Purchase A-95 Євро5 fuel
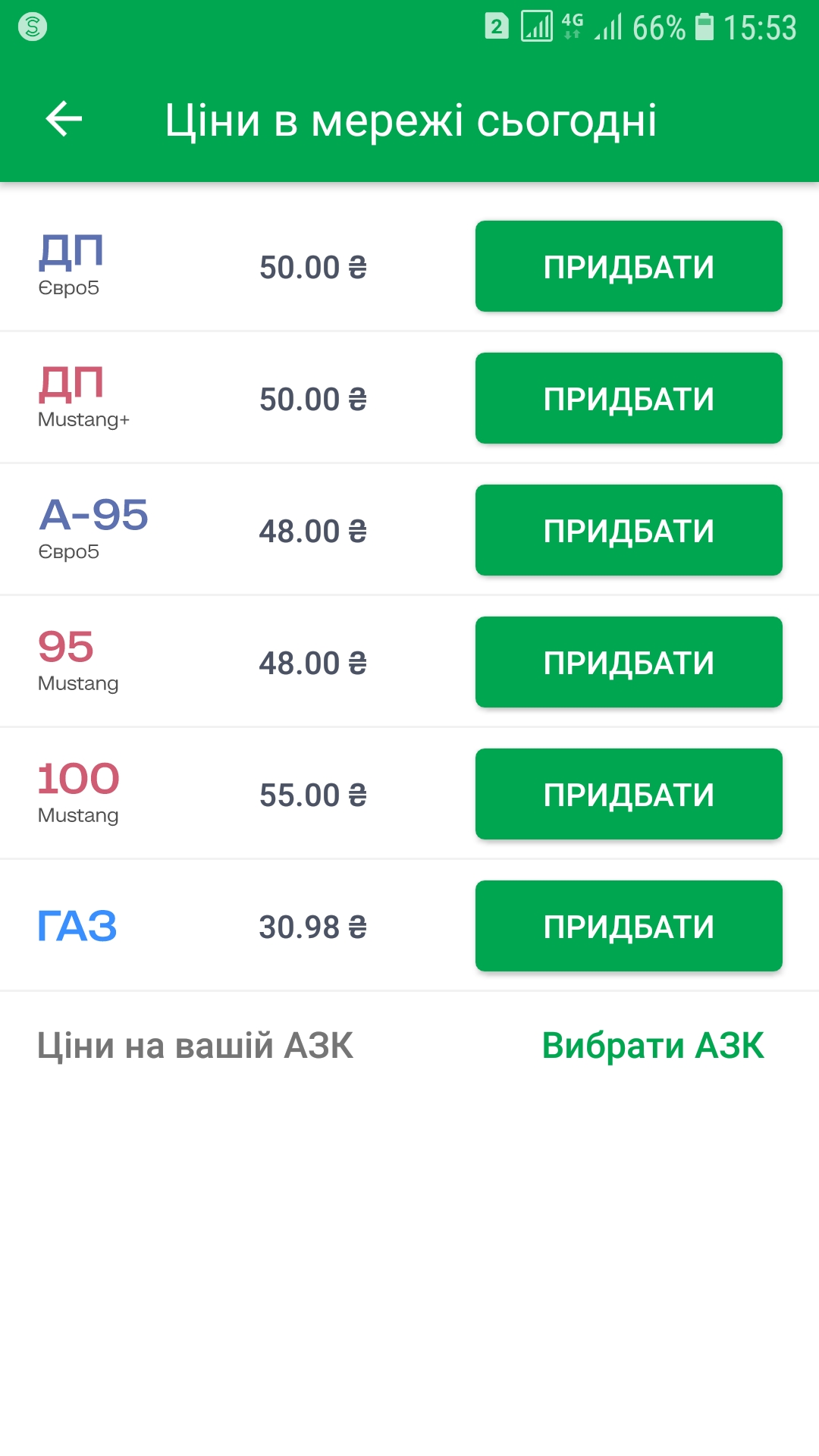Screen dimensions: 819x1456 [x=628, y=530]
